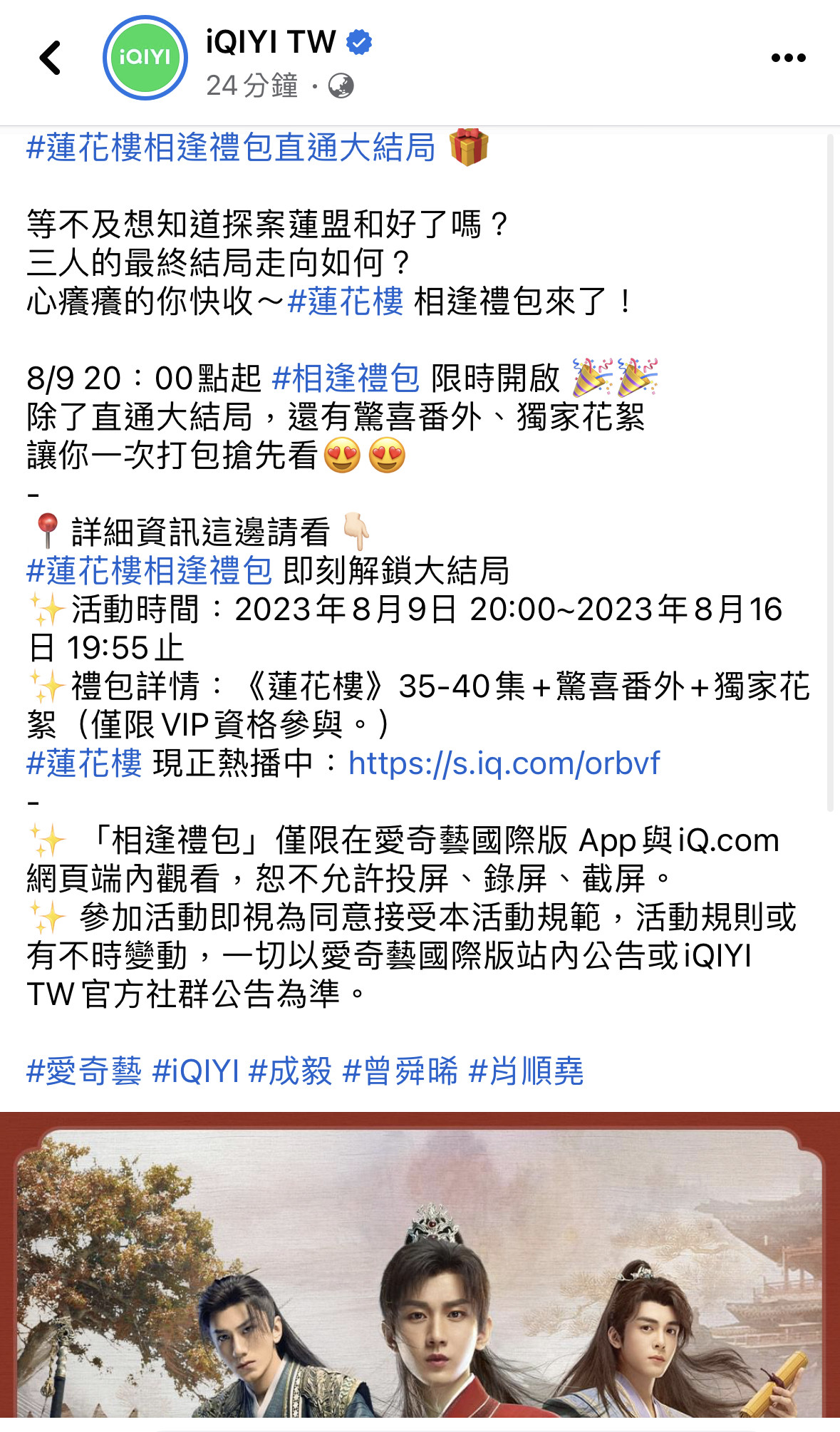Open the iQIYI TW profile picture

pos(145,58)
